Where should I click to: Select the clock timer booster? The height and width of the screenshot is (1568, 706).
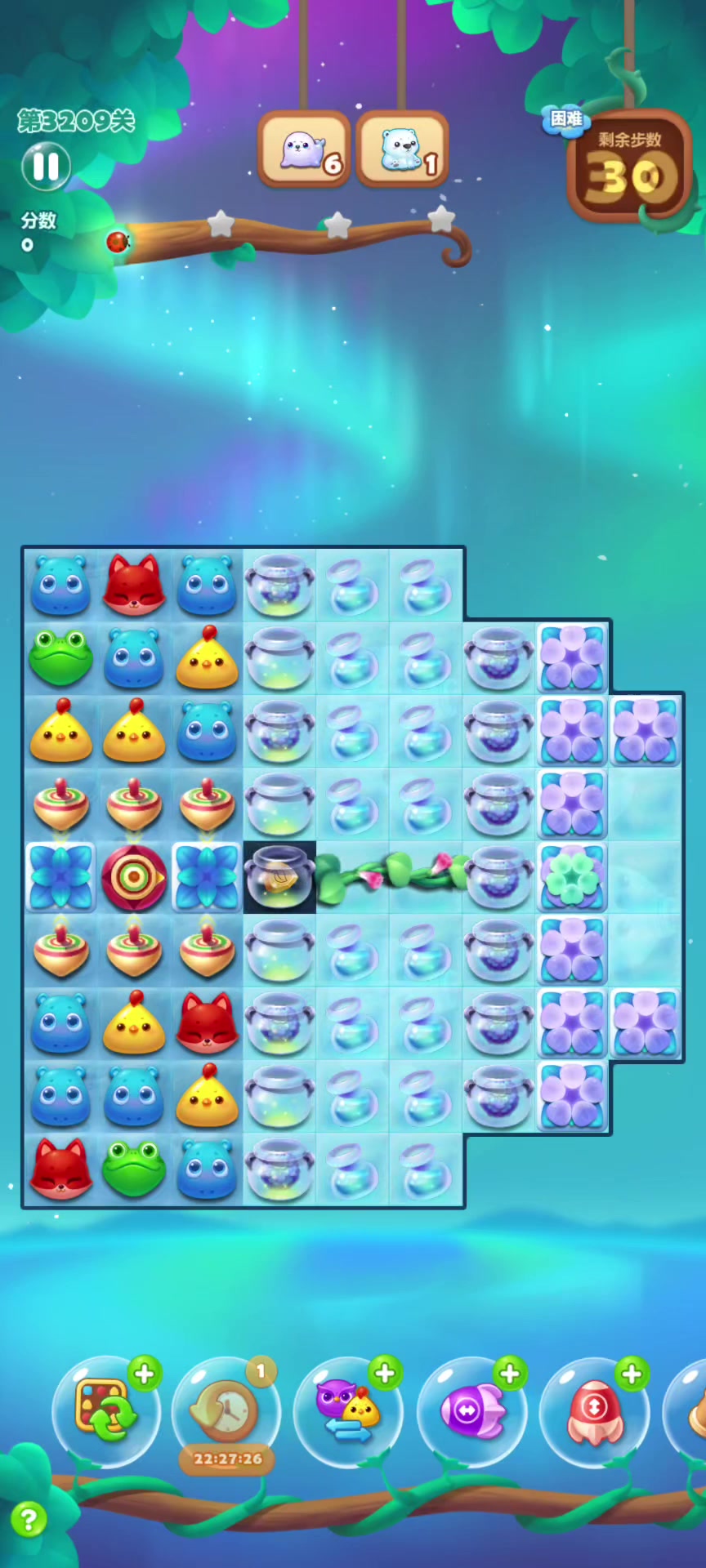[226, 1410]
